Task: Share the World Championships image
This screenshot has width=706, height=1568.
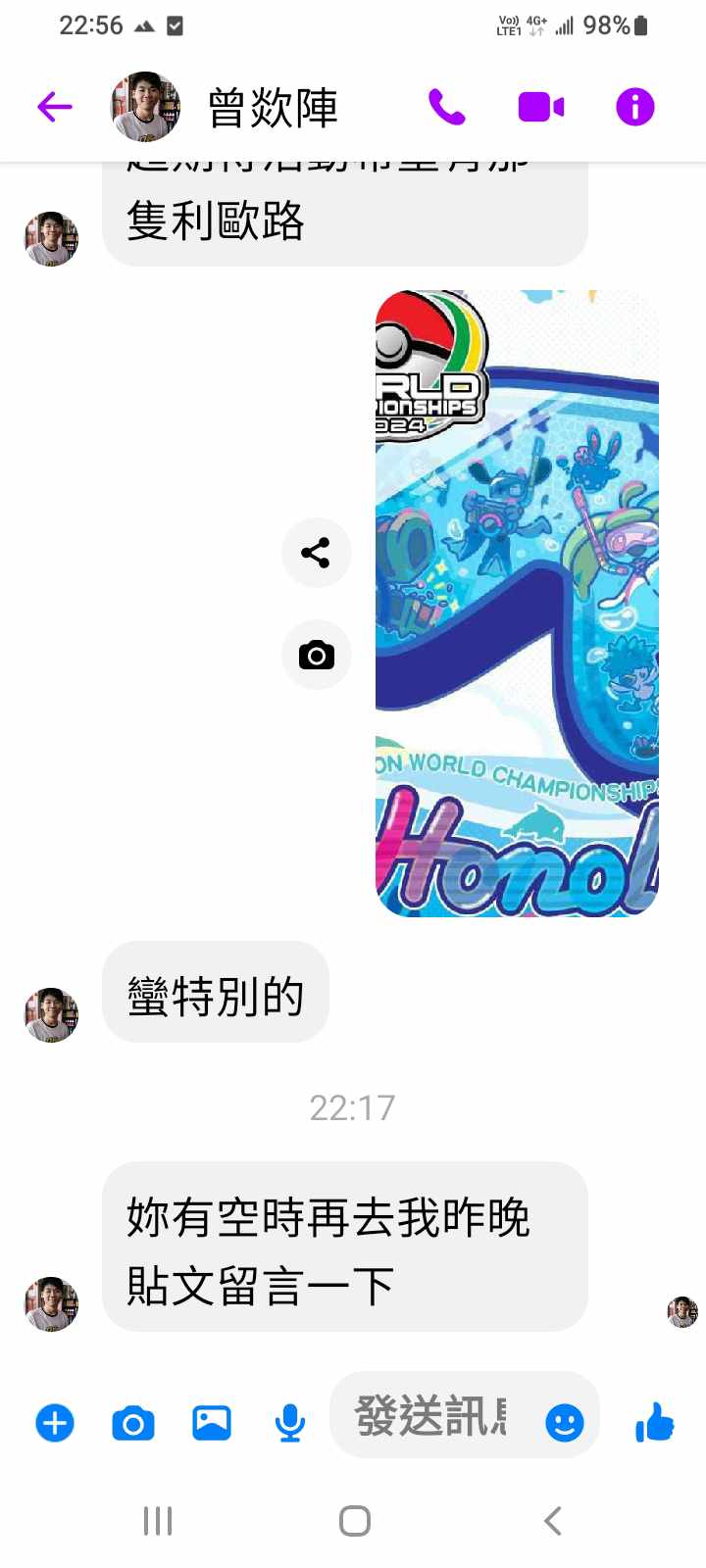Action: point(316,553)
